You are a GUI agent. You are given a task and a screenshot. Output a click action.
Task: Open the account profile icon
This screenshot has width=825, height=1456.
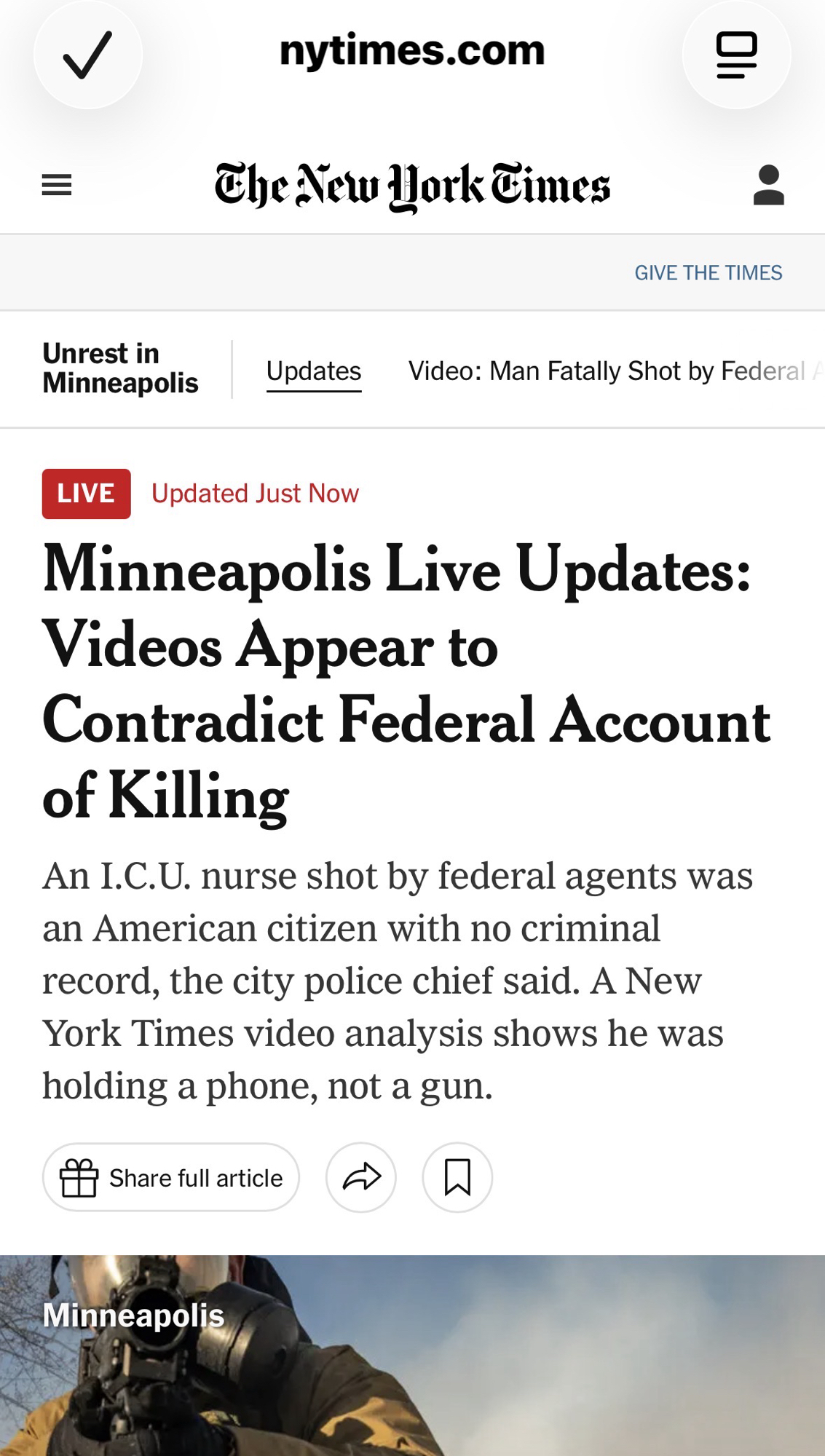click(768, 186)
